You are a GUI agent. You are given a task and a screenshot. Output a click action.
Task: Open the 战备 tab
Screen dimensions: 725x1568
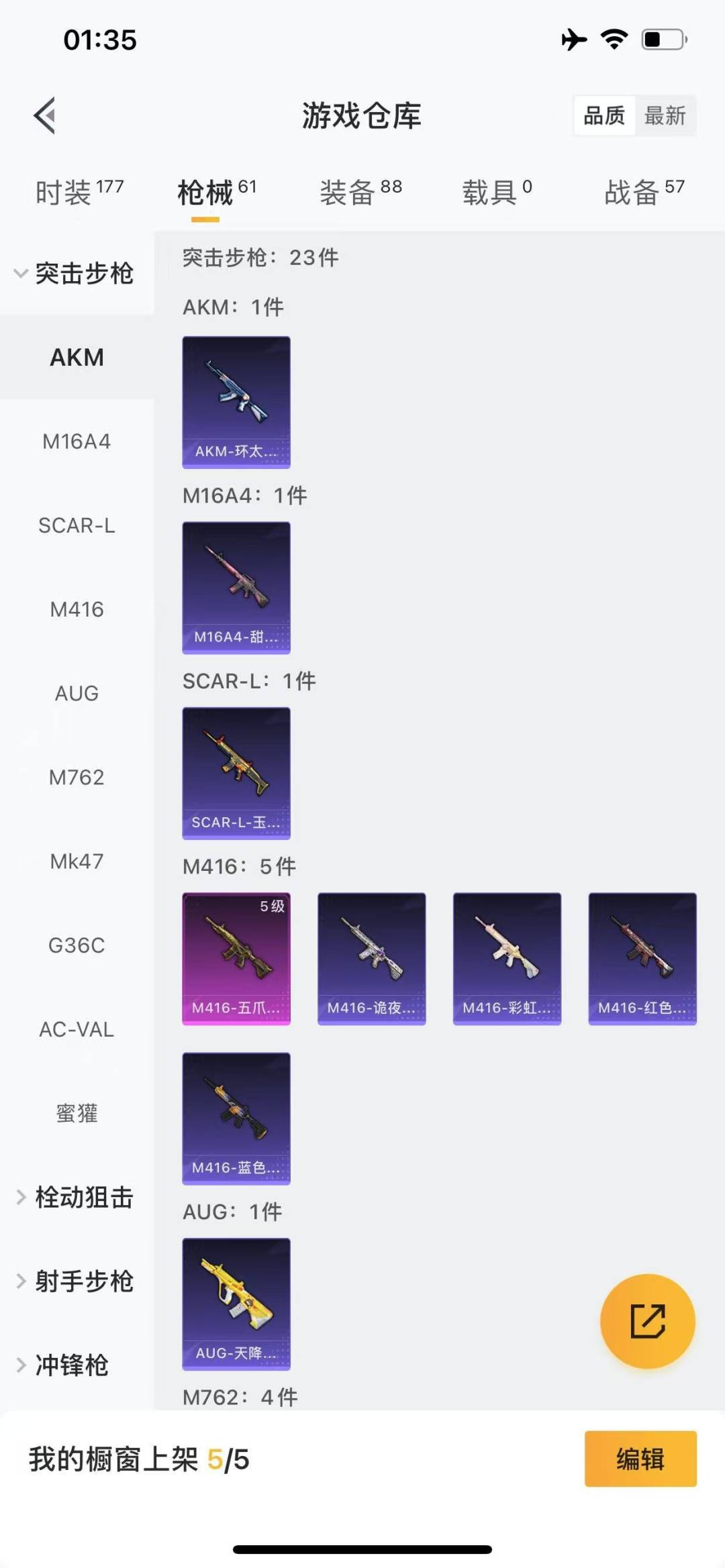pyautogui.click(x=644, y=192)
